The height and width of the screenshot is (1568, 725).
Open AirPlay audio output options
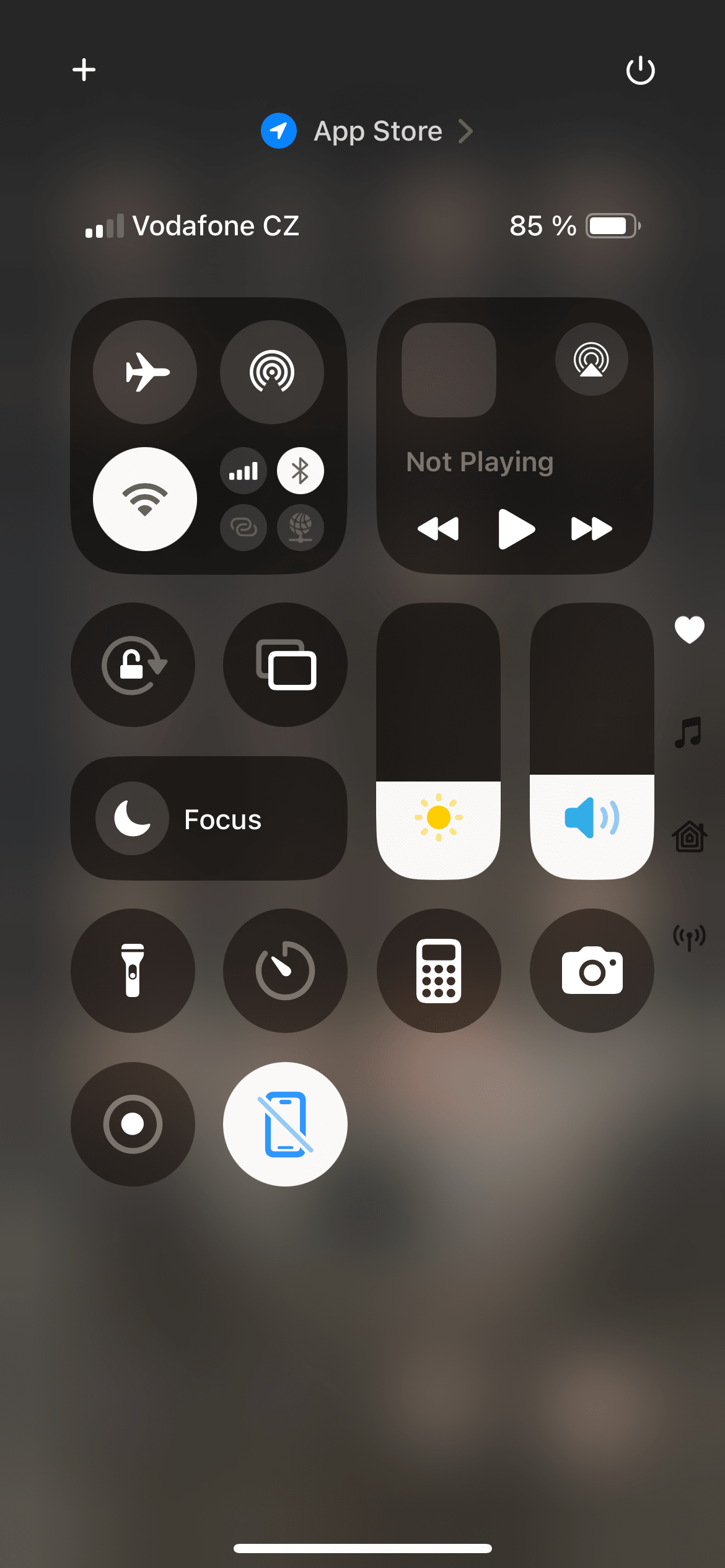coord(591,359)
